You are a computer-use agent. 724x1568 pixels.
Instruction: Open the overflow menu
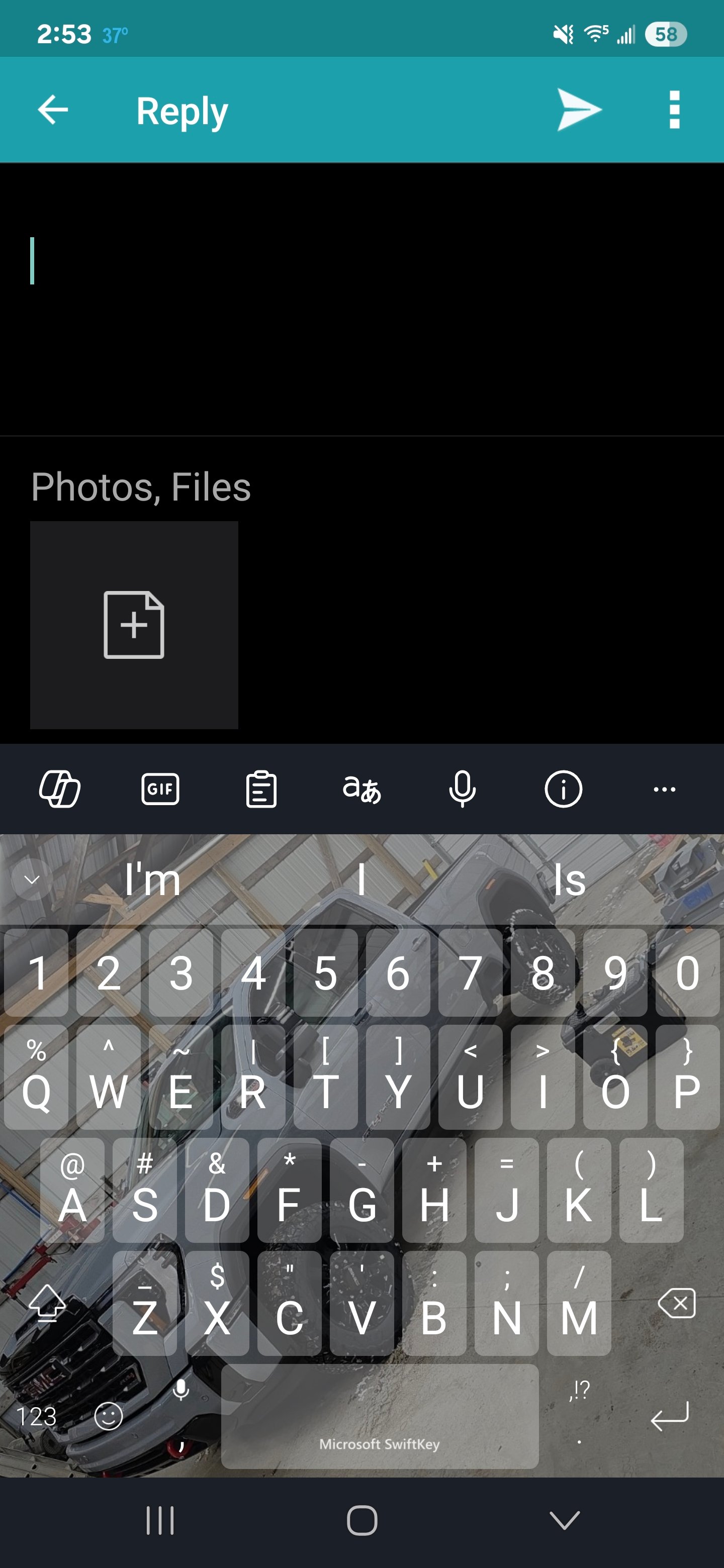(x=673, y=110)
